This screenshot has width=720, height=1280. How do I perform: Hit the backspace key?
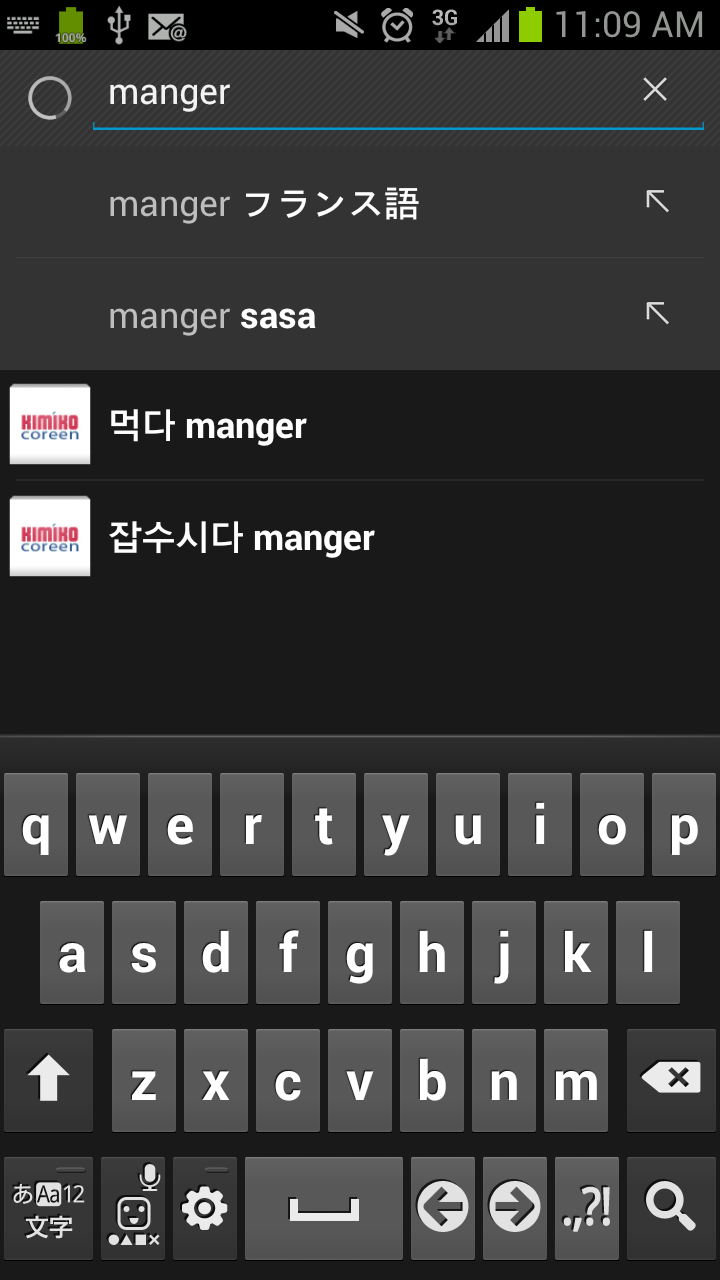[670, 1080]
